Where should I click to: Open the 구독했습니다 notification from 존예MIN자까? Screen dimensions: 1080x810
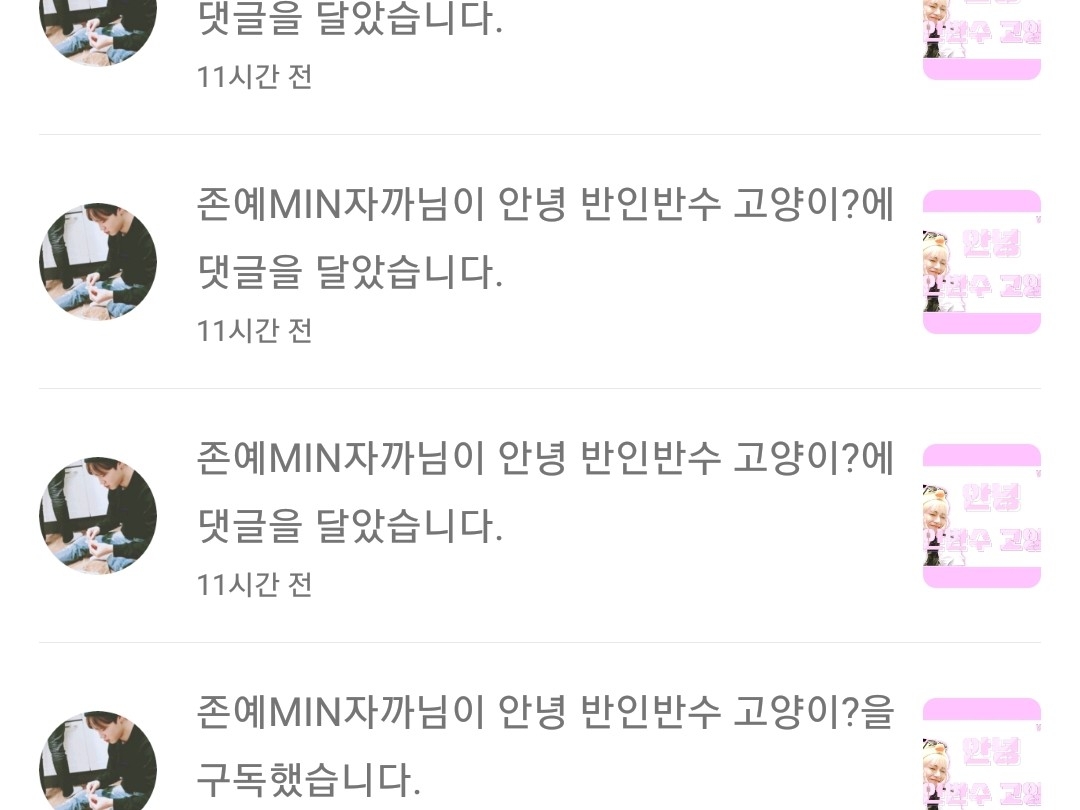(545, 745)
